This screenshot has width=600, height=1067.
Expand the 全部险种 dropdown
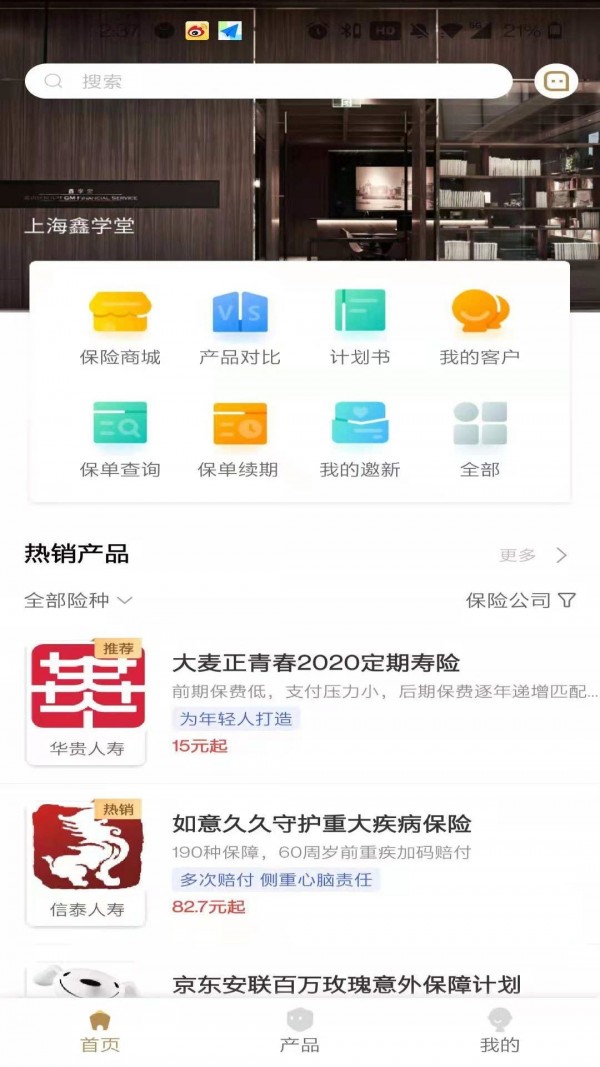click(x=78, y=600)
